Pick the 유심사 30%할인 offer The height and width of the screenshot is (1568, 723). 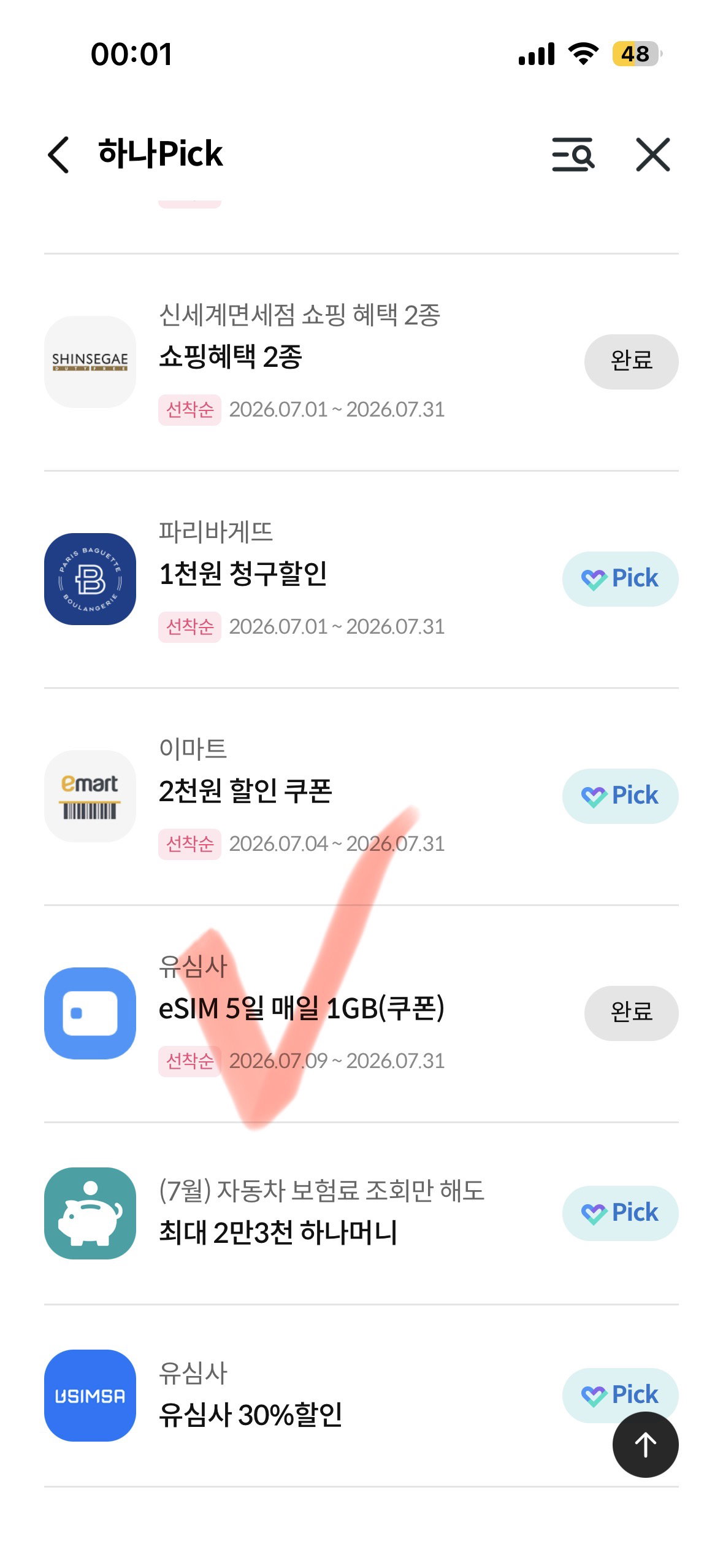pos(620,1394)
